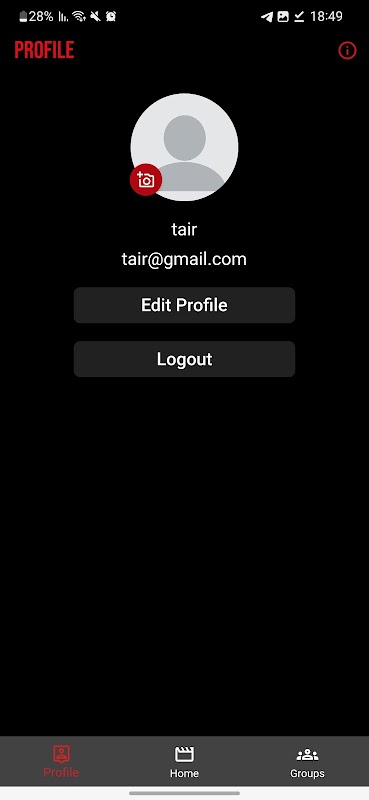Viewport: 369px width, 800px height.
Task: Open Edit Profile
Action: (184, 305)
